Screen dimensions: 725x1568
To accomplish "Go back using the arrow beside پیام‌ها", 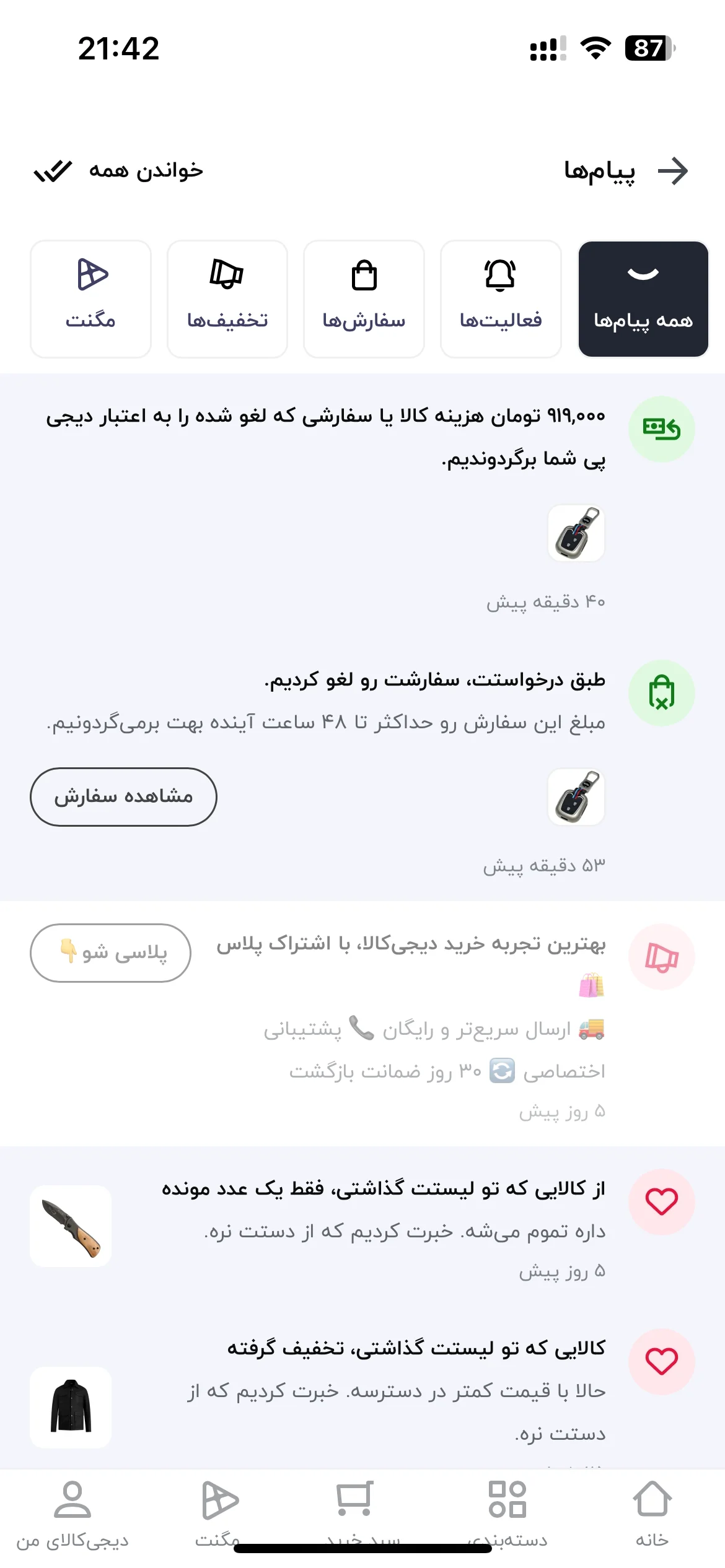I will (673, 172).
